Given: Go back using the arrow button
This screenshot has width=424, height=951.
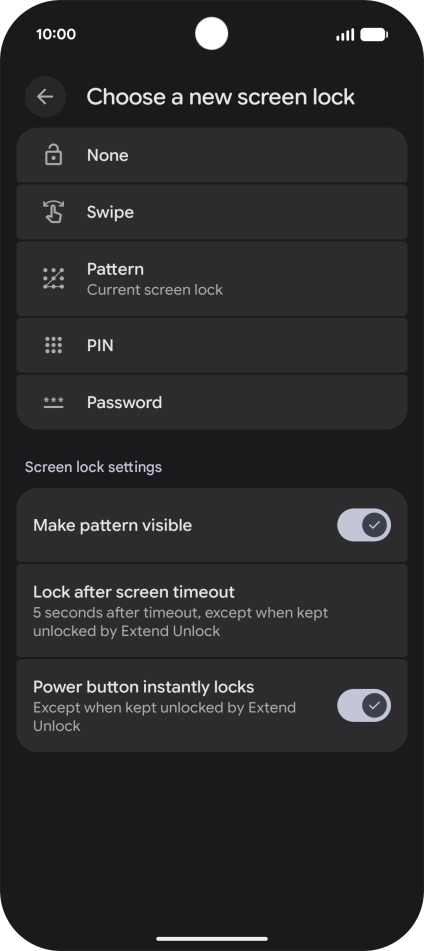Looking at the screenshot, I should point(45,96).
